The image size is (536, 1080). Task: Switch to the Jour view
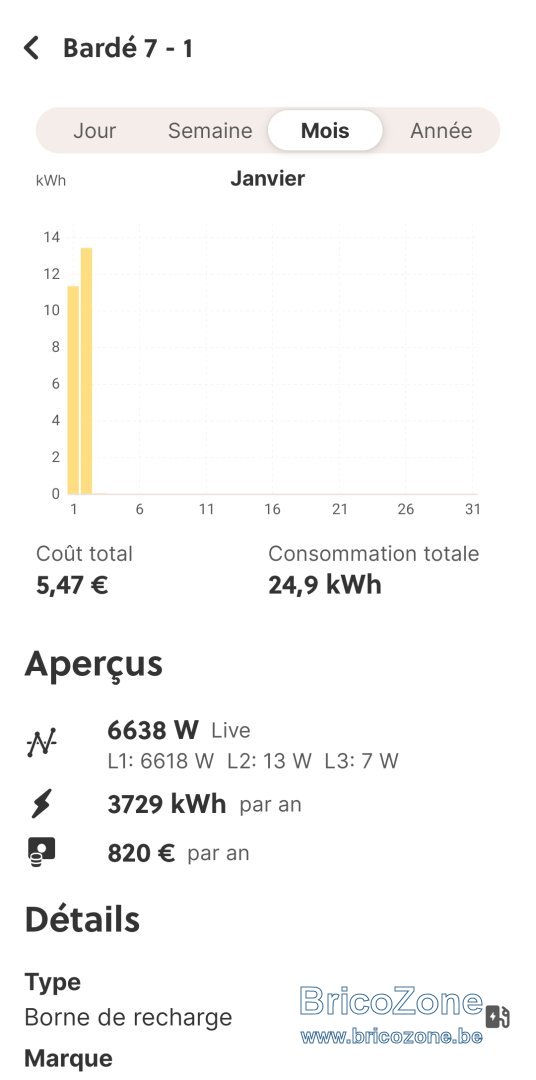94,131
